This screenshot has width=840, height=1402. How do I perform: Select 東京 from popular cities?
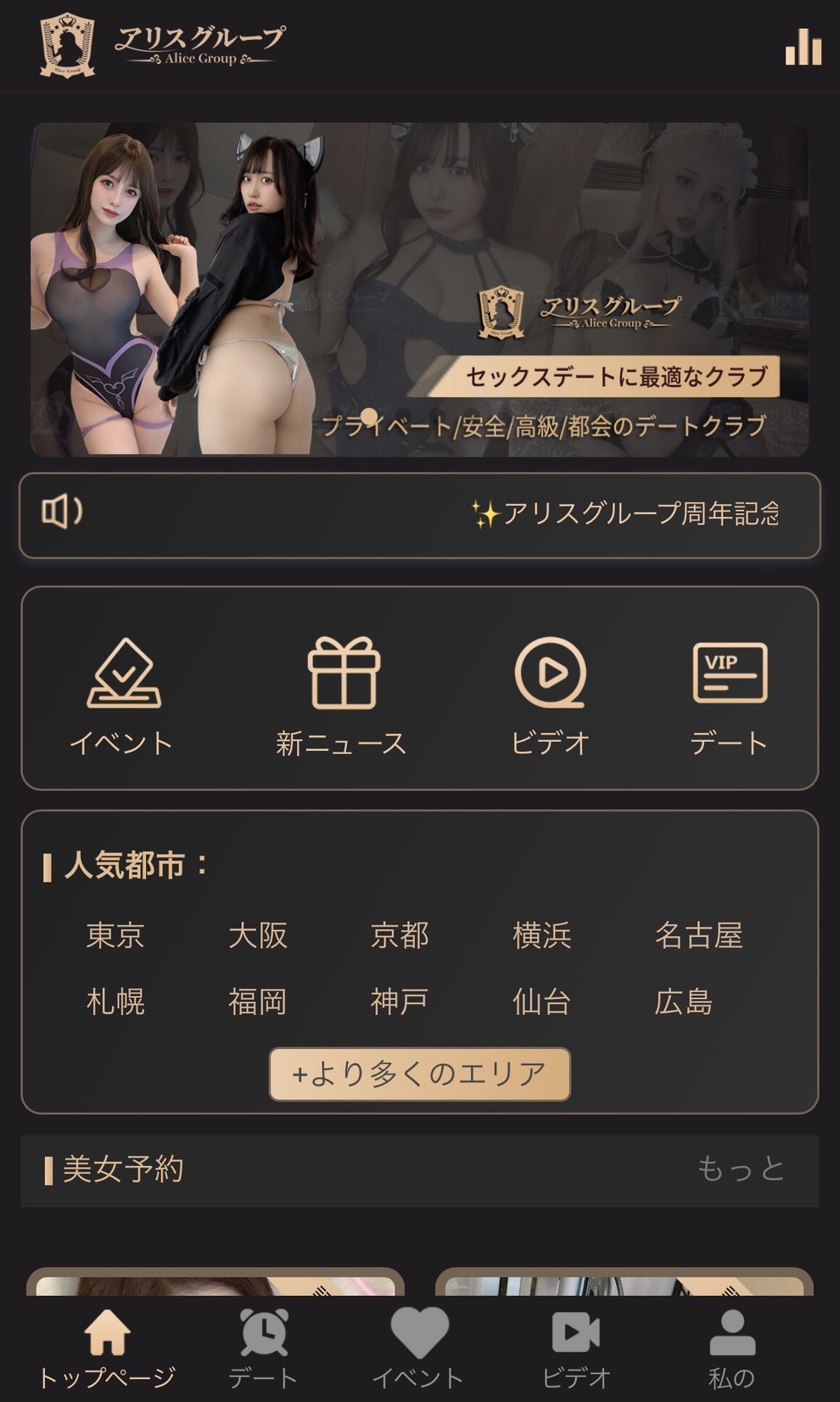[115, 935]
